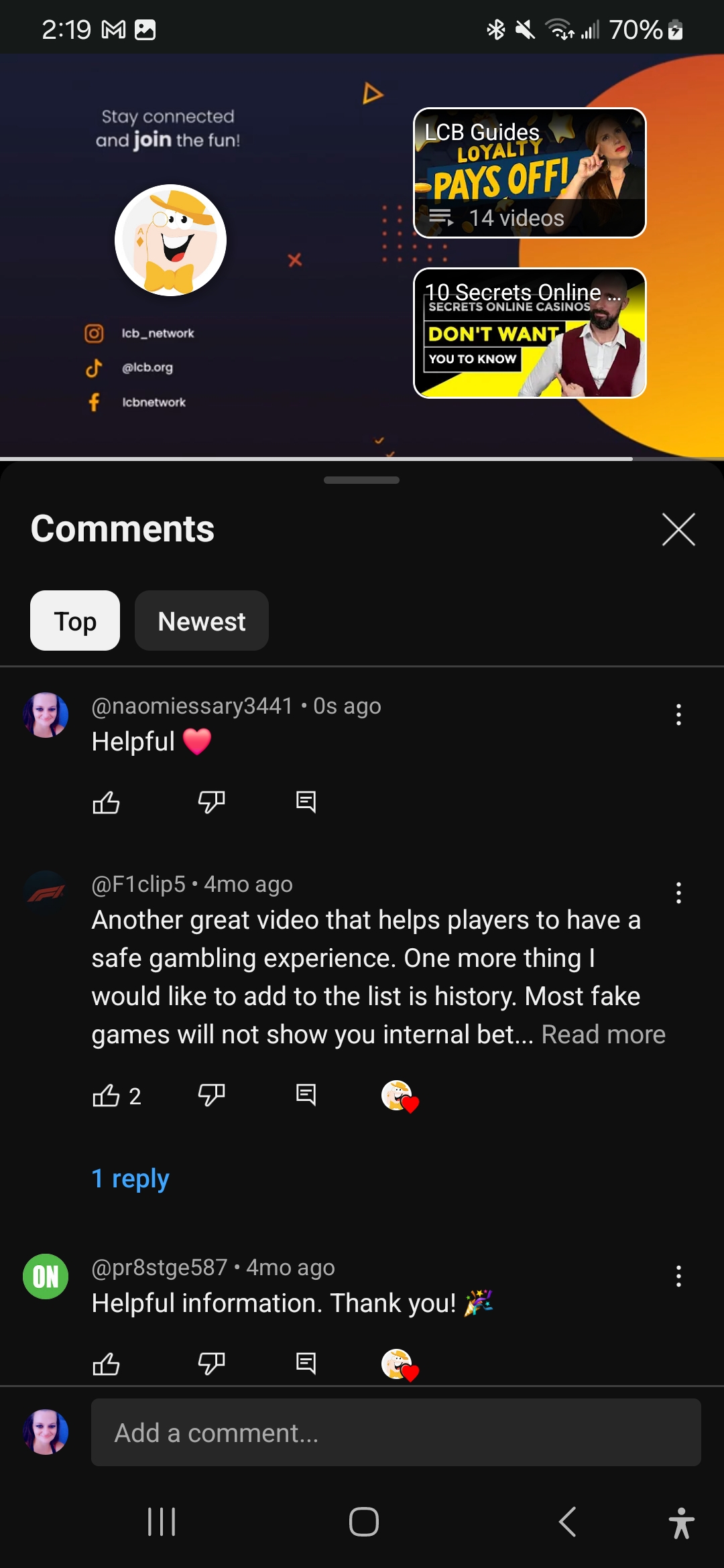Reply to @naomiessary3441's comment
This screenshot has height=1568, width=724.
pyautogui.click(x=306, y=801)
